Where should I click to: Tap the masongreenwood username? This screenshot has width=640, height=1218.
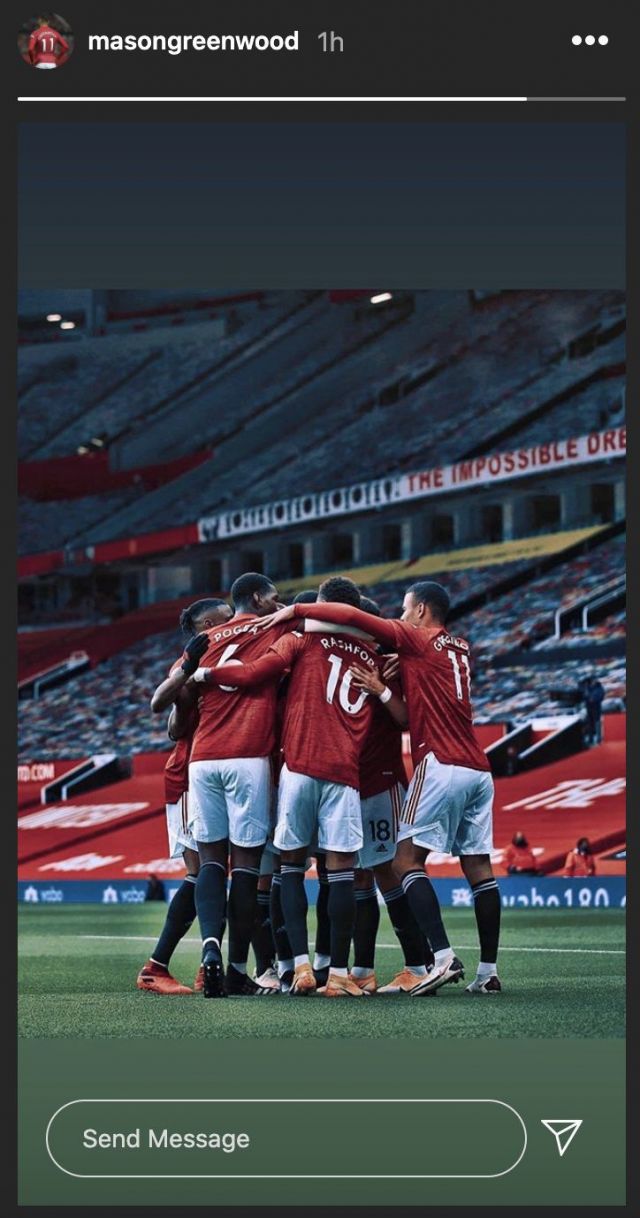[x=193, y=41]
